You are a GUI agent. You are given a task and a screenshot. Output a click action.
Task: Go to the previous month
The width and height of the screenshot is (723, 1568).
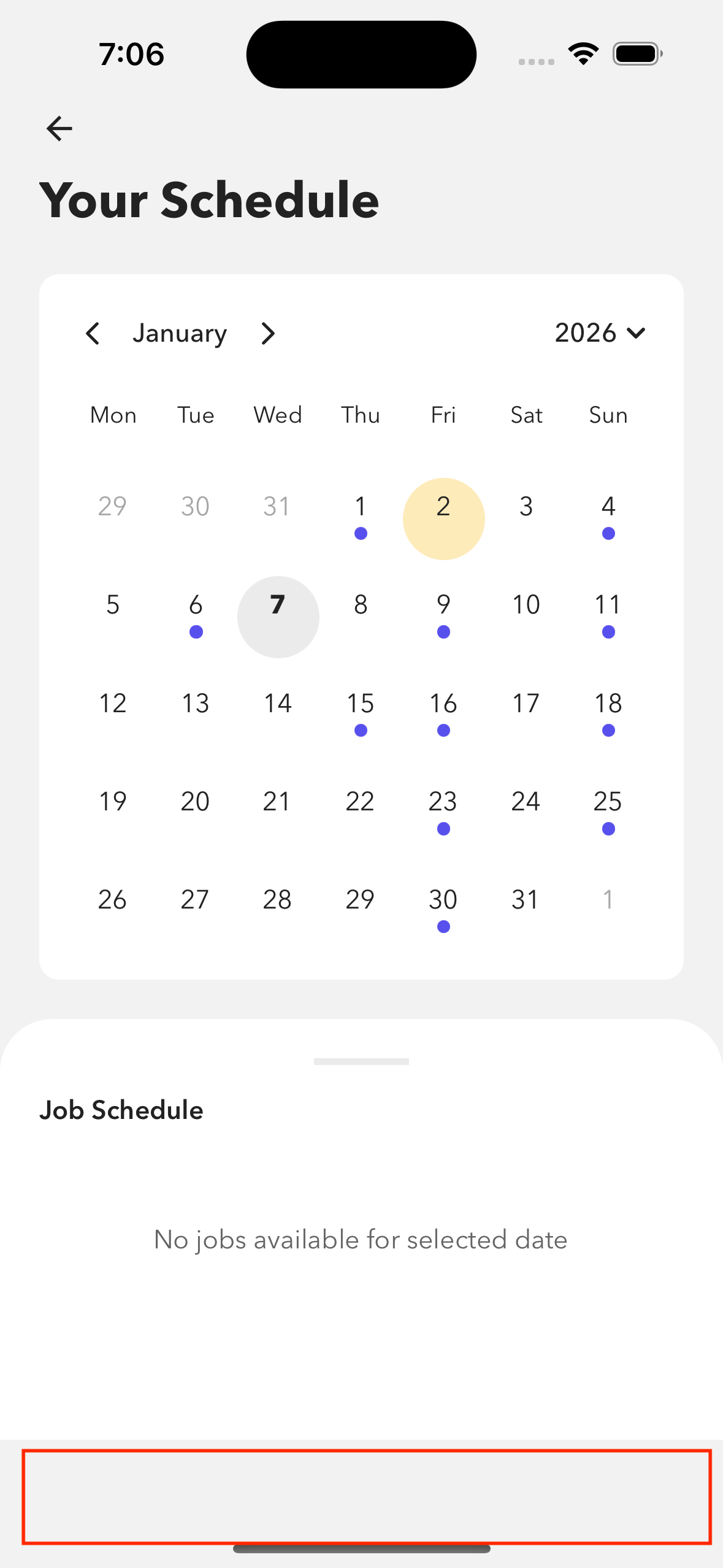93,334
